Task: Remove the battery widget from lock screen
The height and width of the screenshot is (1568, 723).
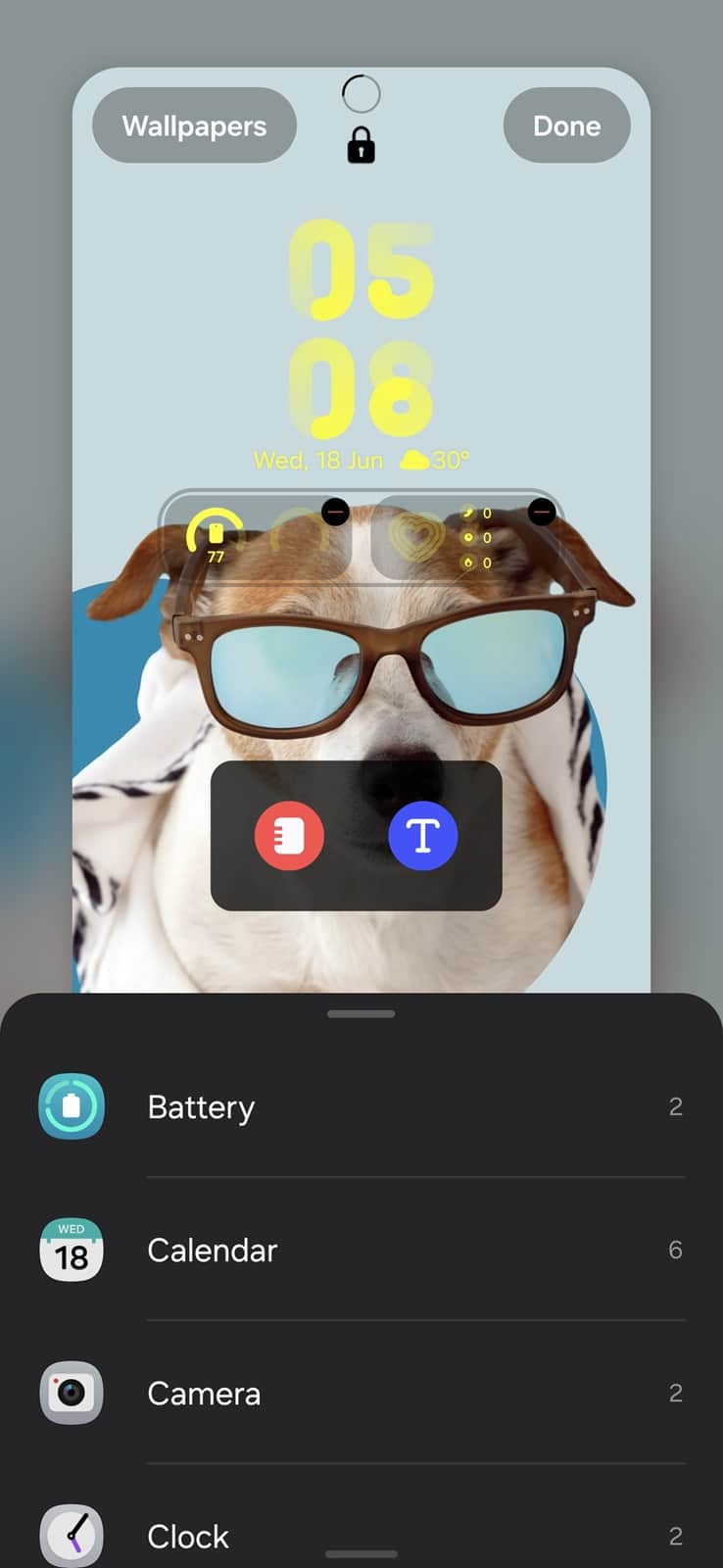Action: tap(335, 512)
